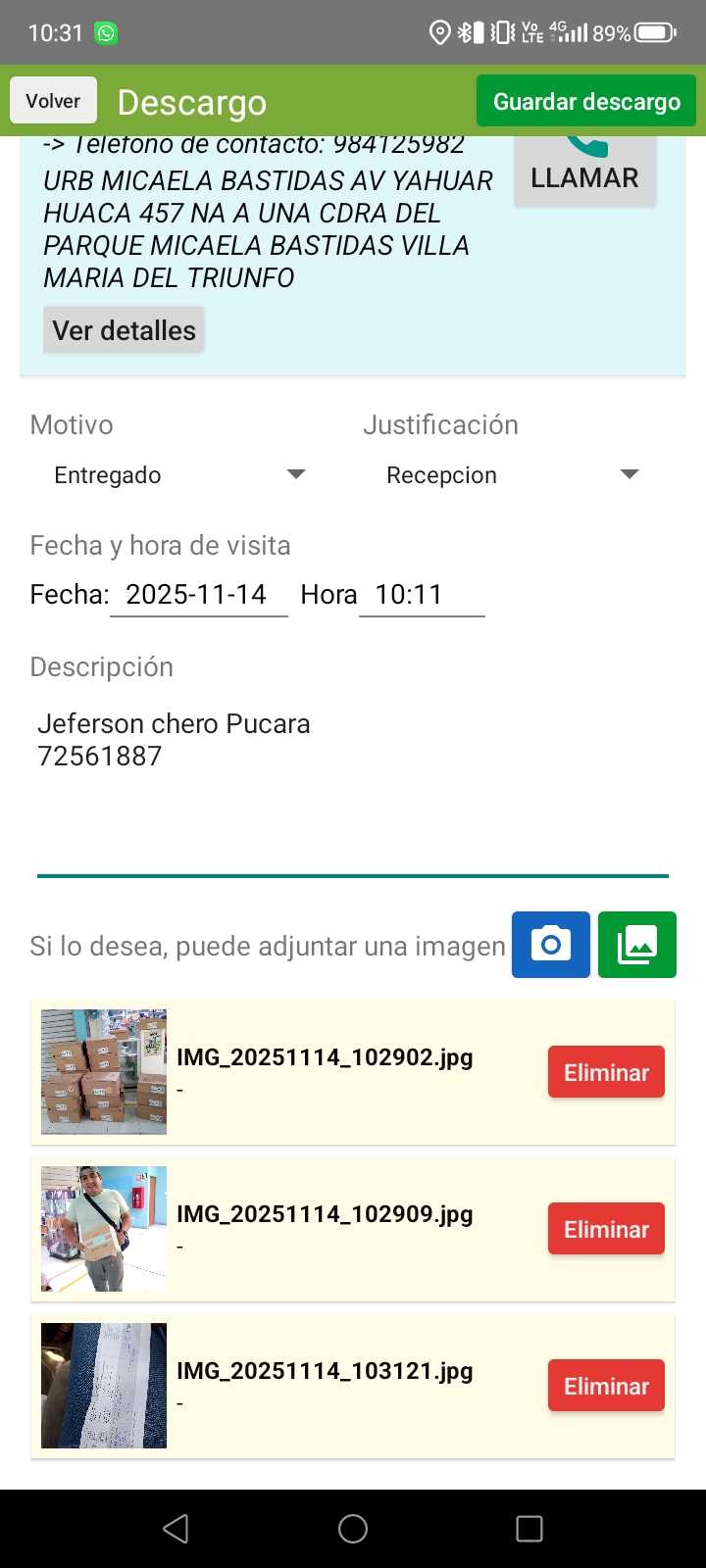
Task: View the IMG_20251114_102909.jpg photo preview
Action: [x=104, y=1229]
